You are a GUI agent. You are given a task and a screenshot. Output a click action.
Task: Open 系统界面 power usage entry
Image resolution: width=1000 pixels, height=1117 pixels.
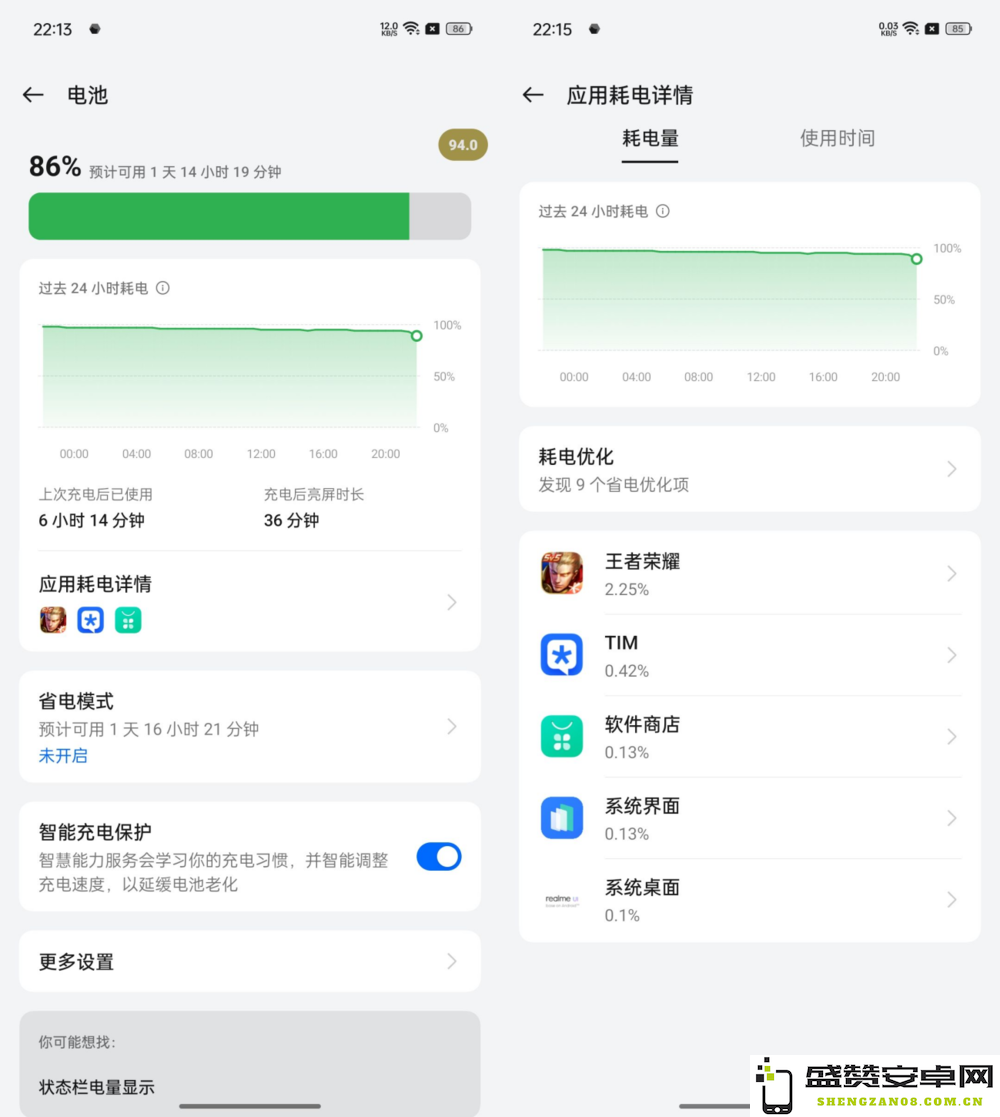[x=749, y=818]
